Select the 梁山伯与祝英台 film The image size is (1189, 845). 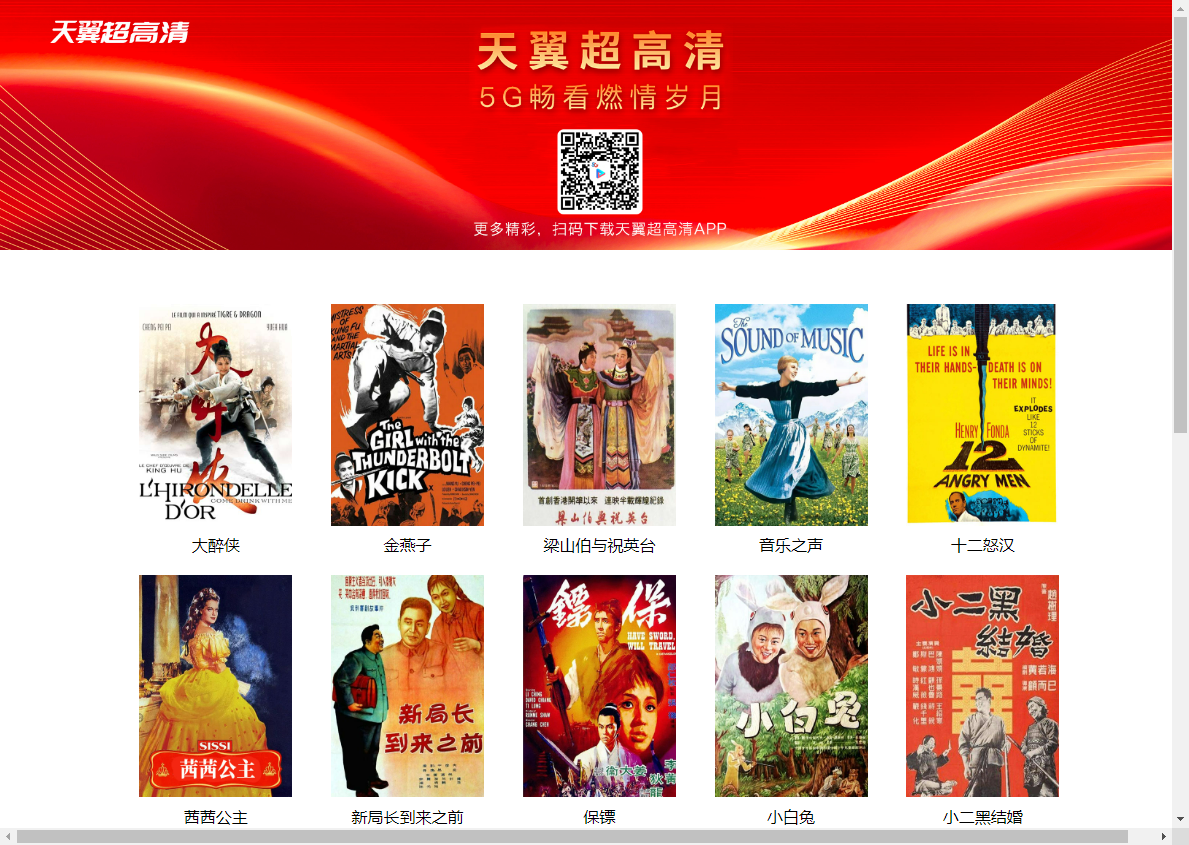pos(599,415)
